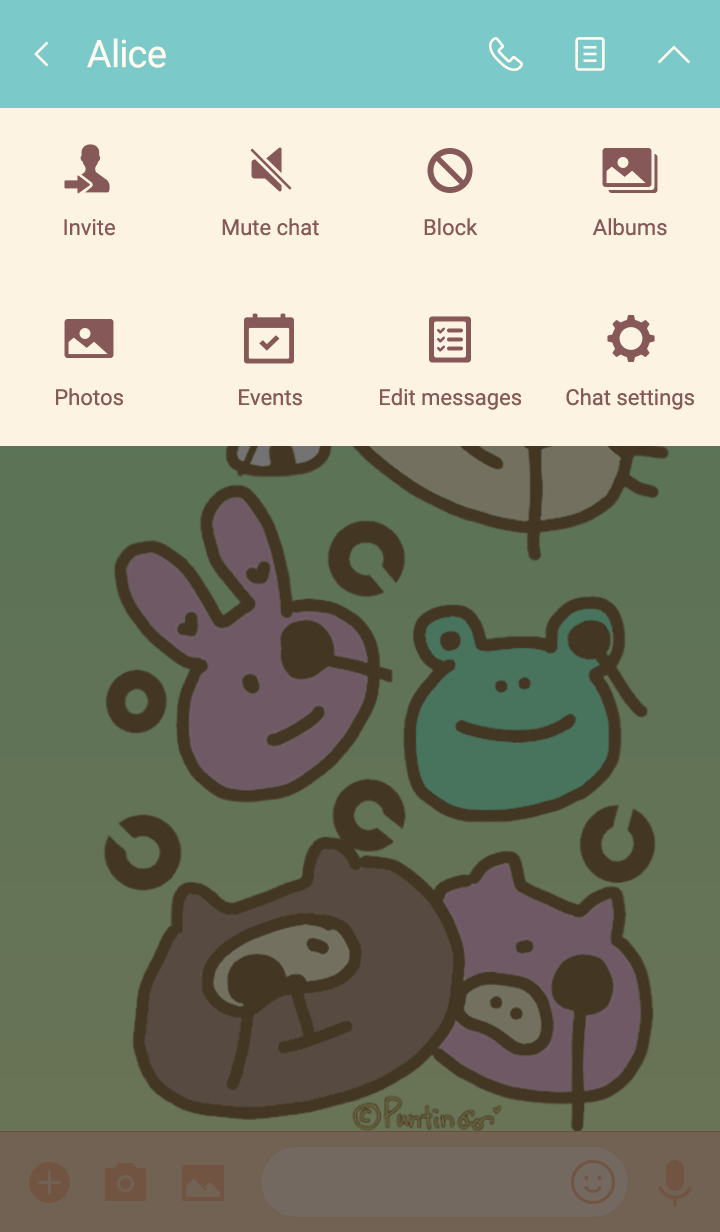
Task: Mute chat with Alice
Action: pos(270,191)
